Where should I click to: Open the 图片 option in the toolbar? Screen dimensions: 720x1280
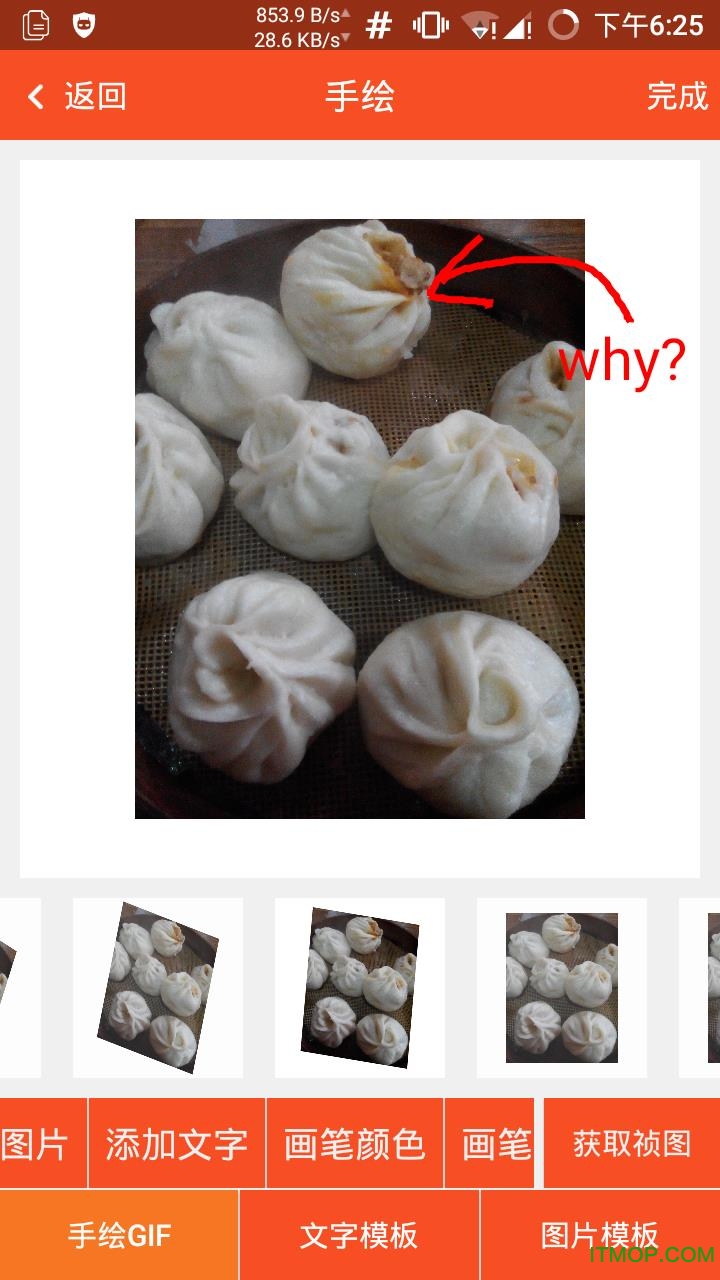(x=36, y=1144)
